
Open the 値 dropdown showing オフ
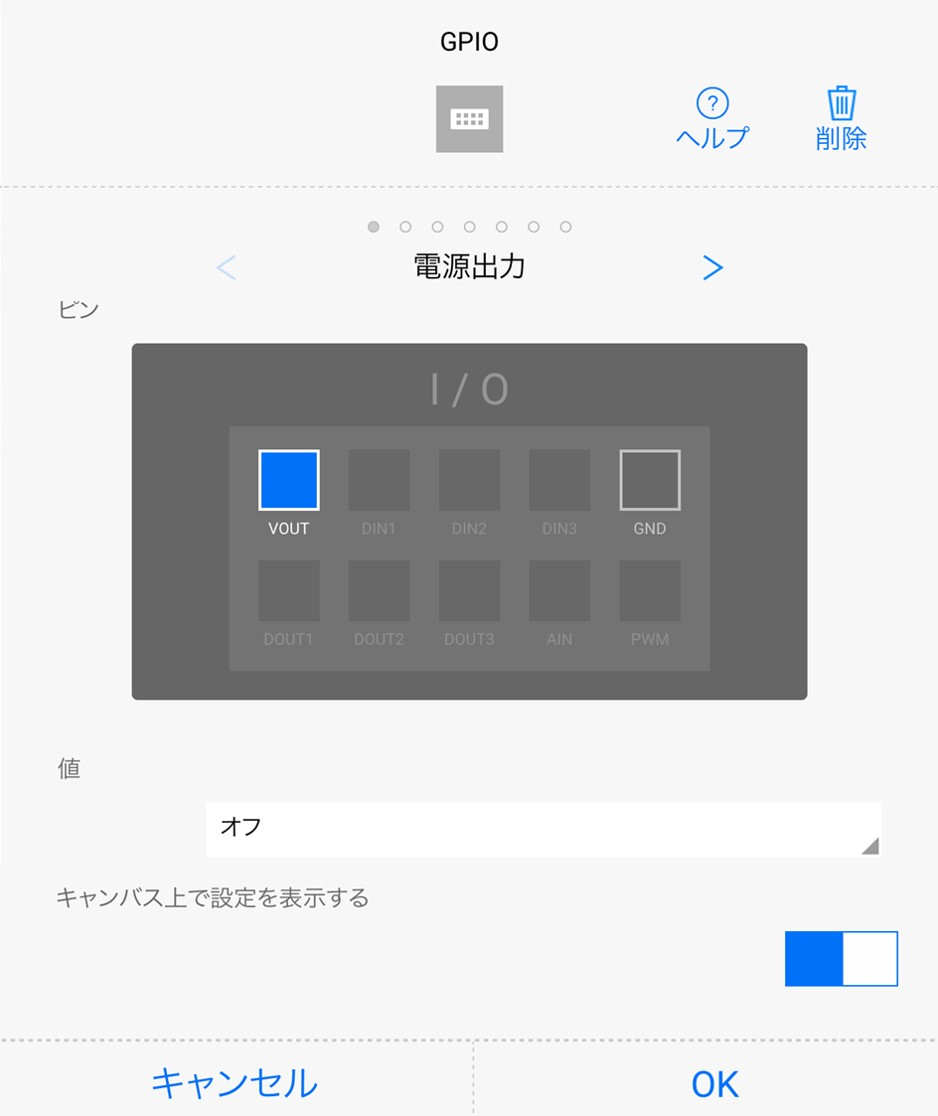(543, 829)
